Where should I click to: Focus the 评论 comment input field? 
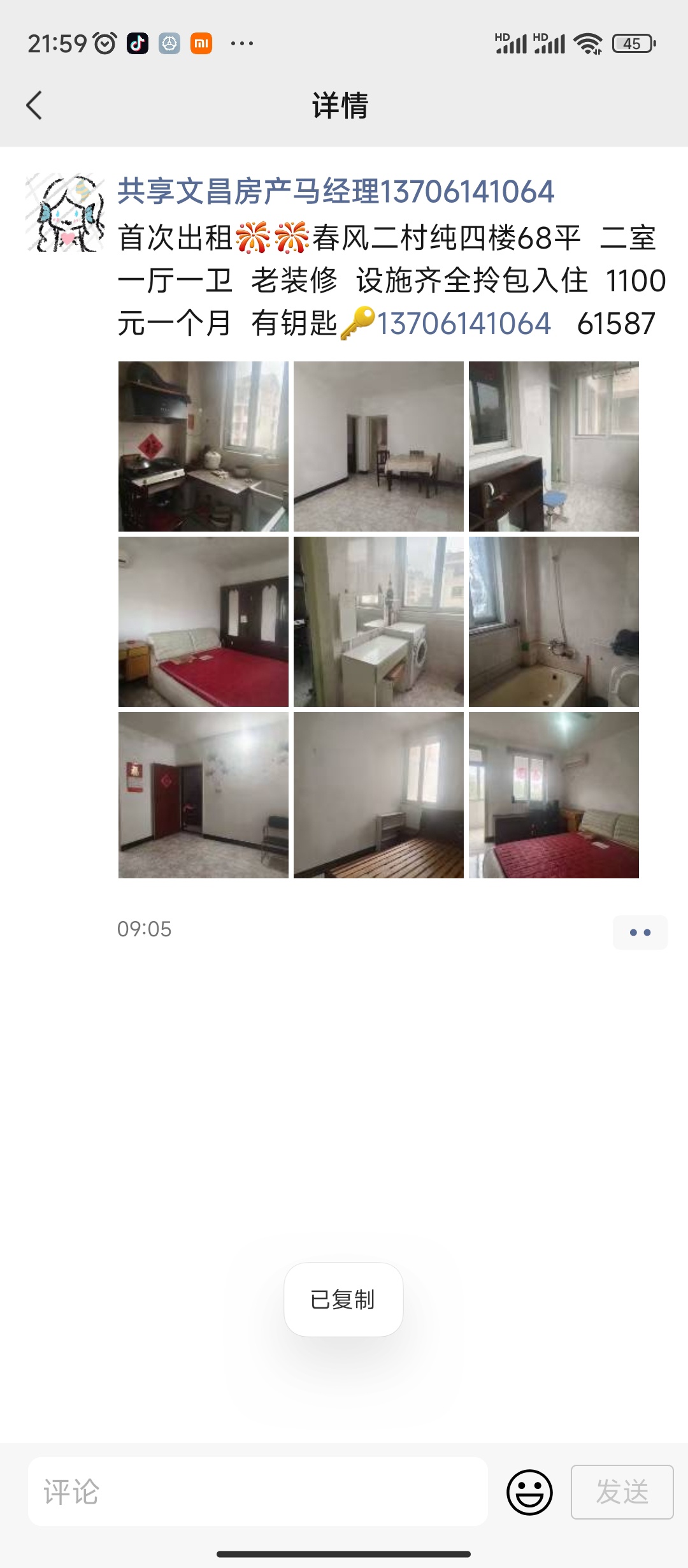[258, 1492]
